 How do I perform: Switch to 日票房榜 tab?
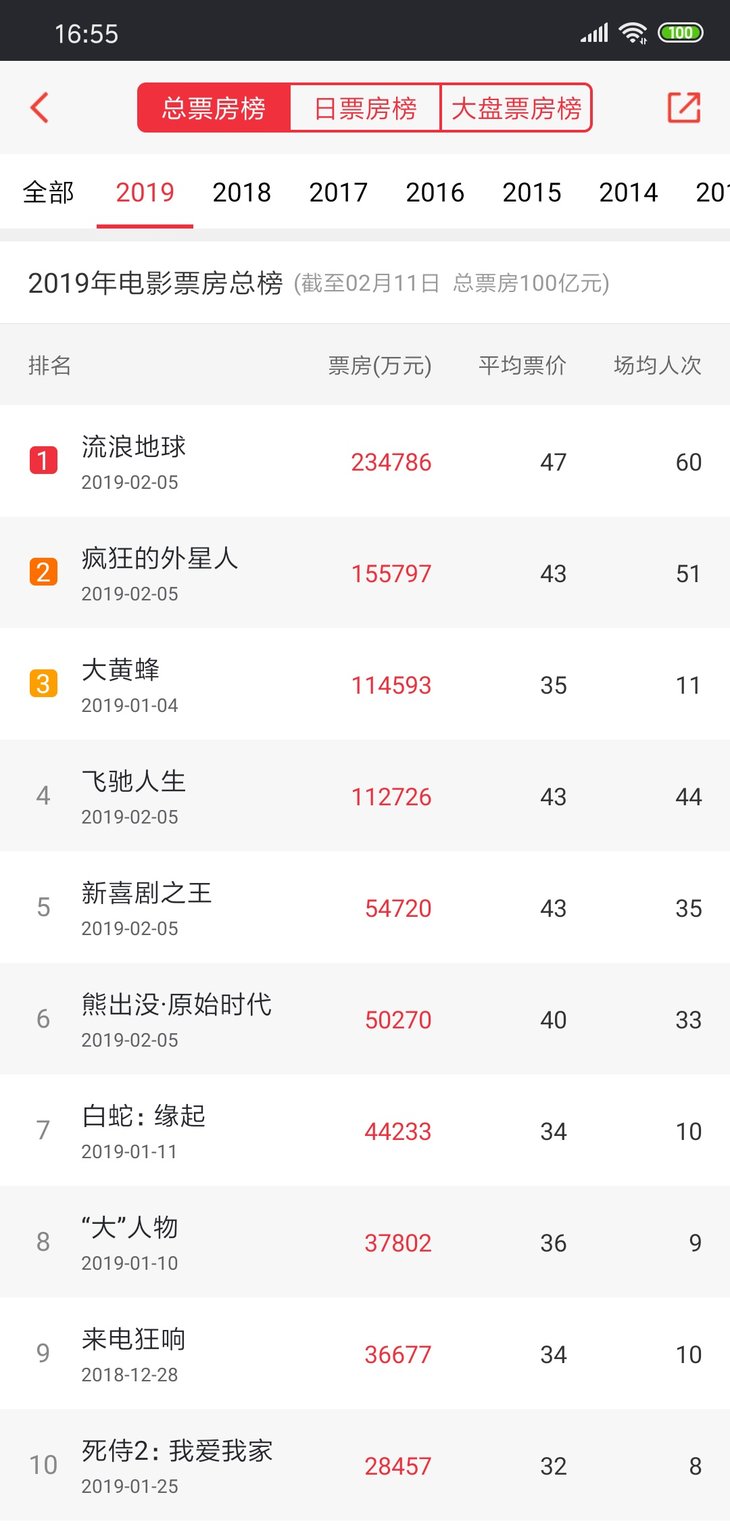click(365, 108)
